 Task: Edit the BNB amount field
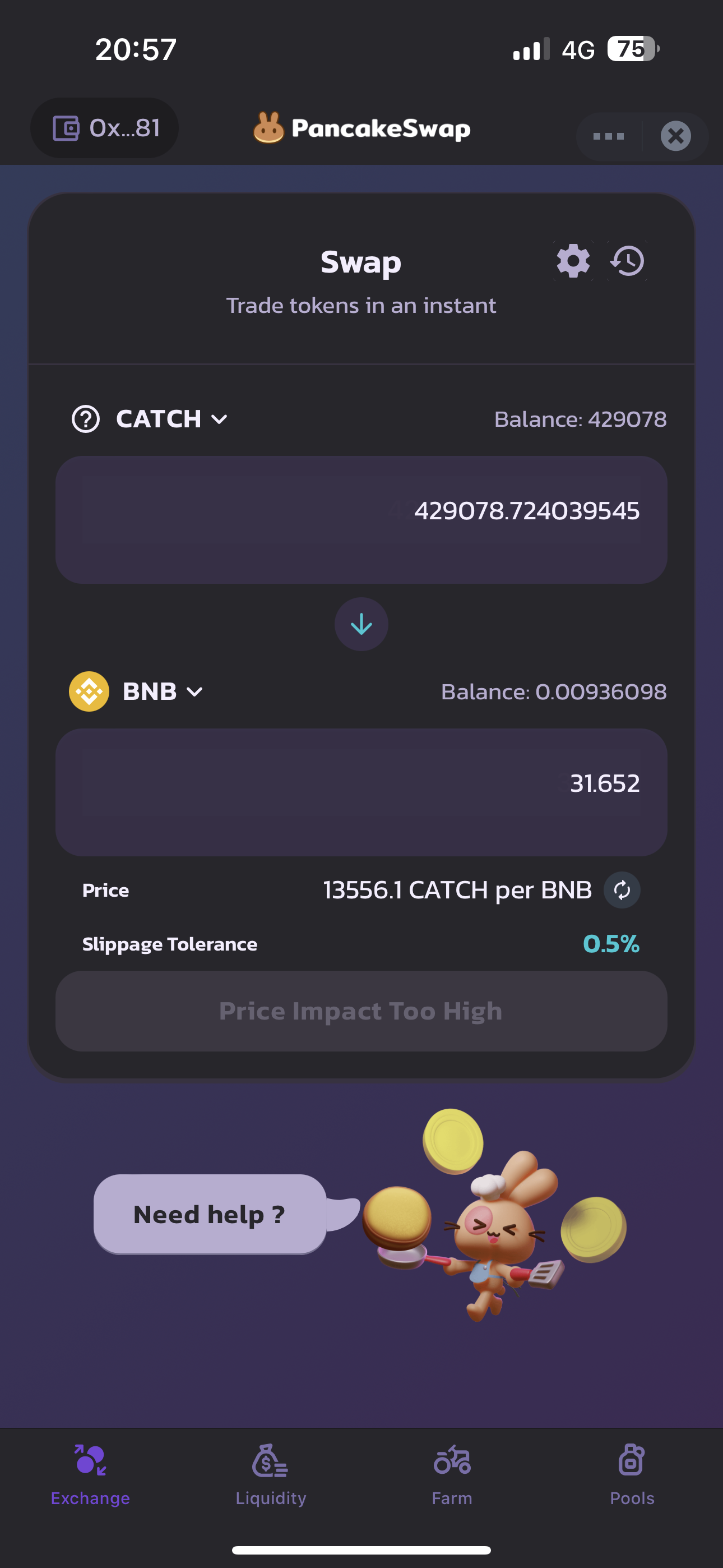coord(361,784)
